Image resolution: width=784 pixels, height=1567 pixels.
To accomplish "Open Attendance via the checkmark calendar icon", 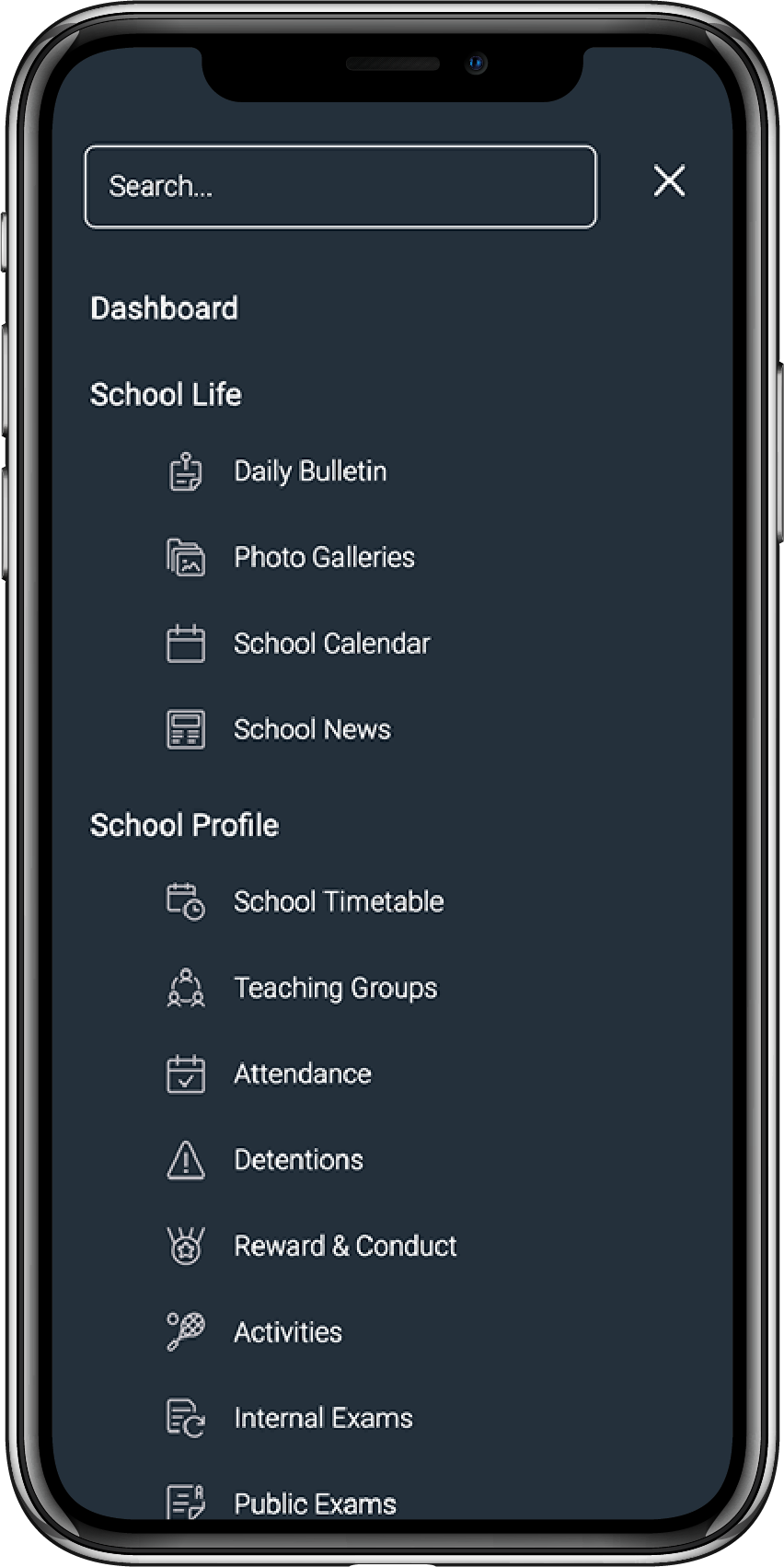I will (x=186, y=1074).
